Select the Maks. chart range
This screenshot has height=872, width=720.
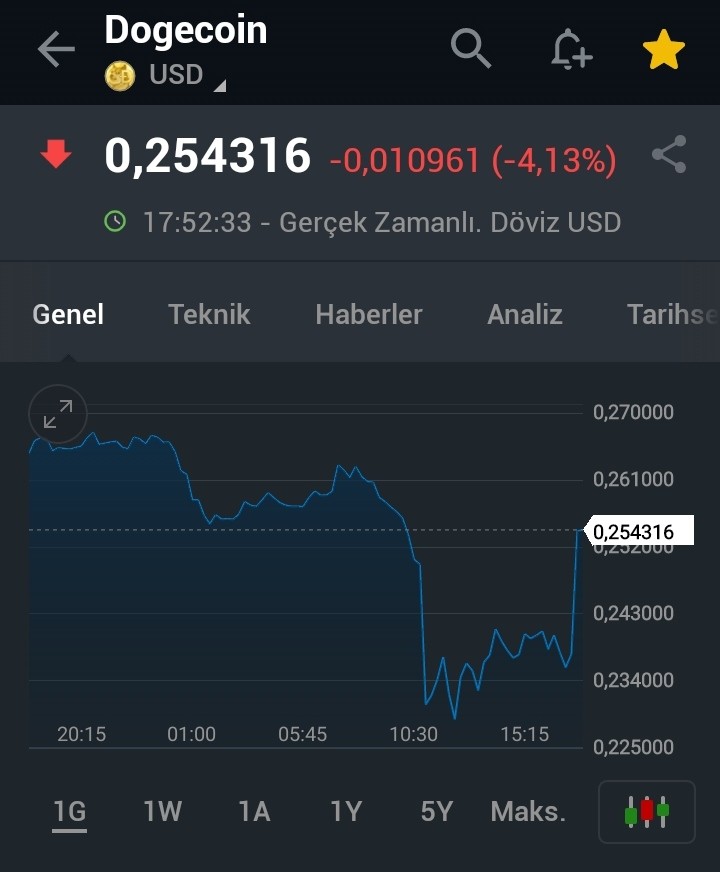(528, 811)
